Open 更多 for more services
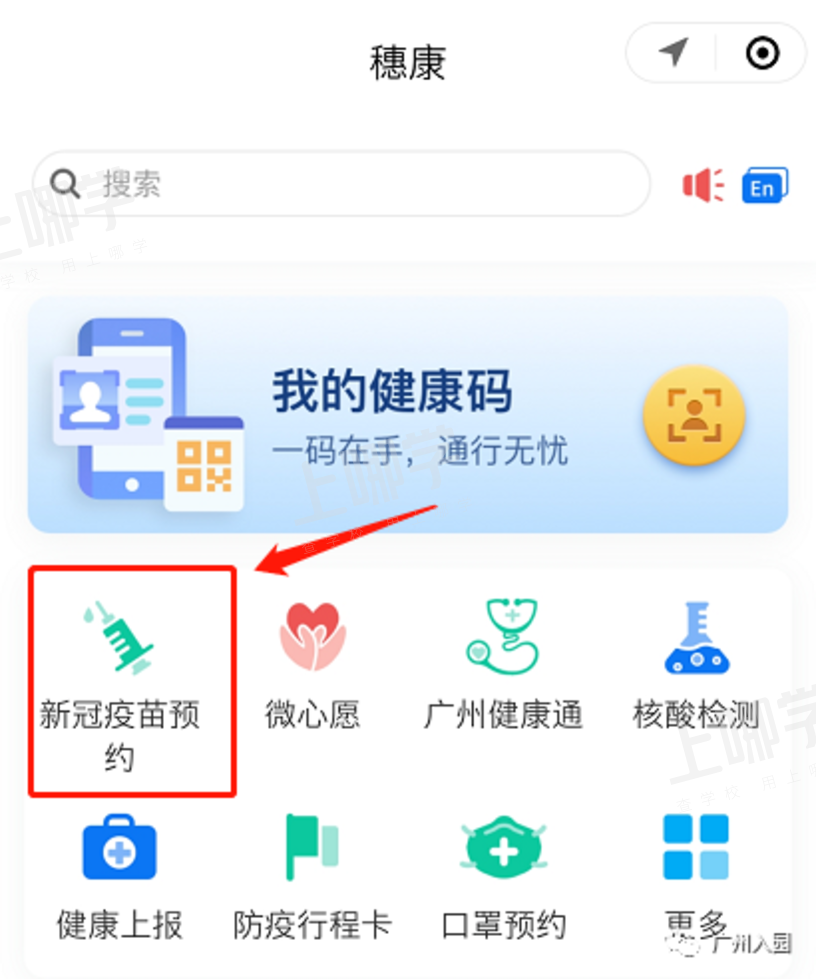Viewport: 816px width, 979px height. (x=696, y=870)
